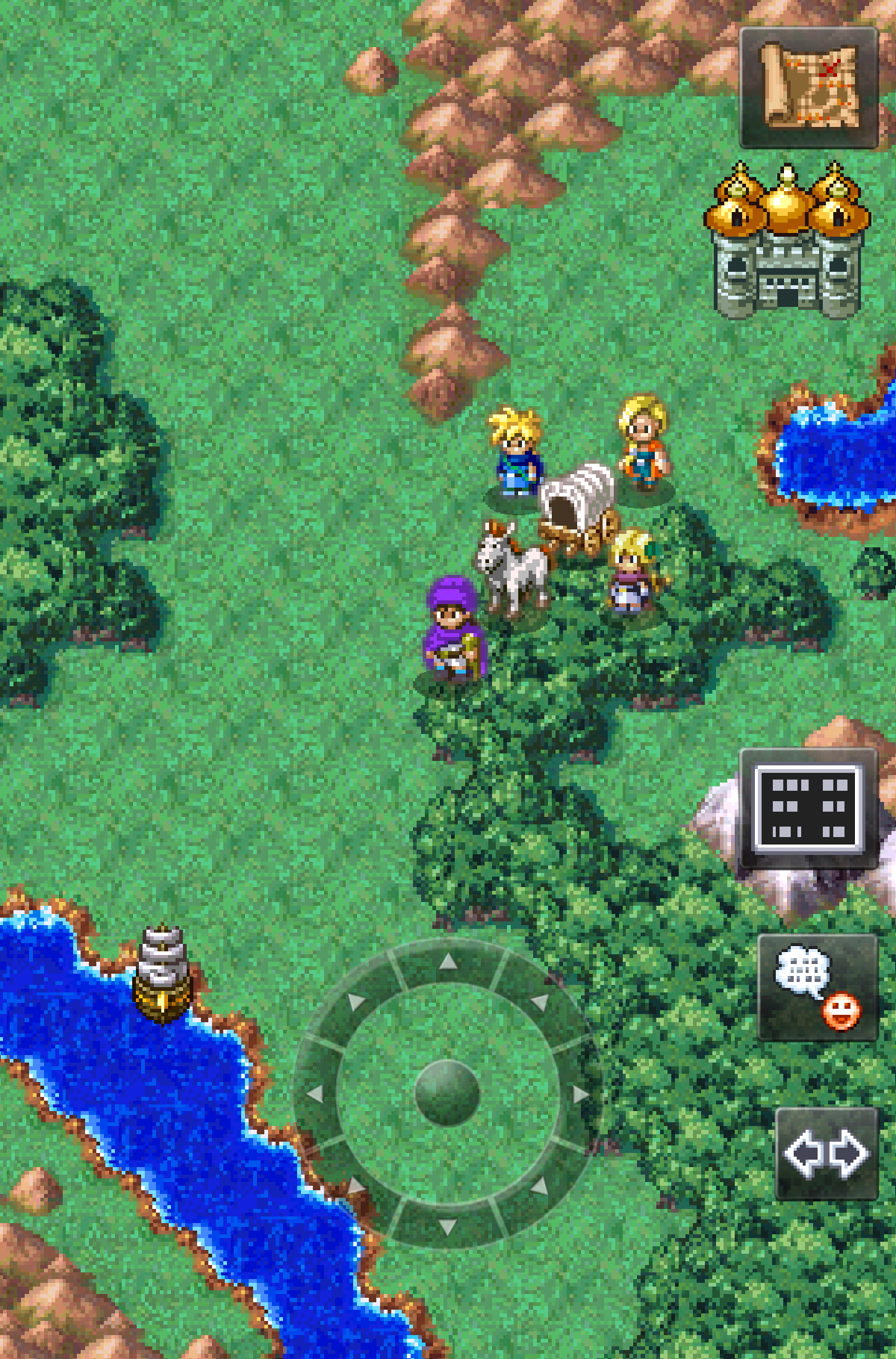This screenshot has width=896, height=1359.
Task: Tap the left-right arrows button
Action: [826, 1154]
